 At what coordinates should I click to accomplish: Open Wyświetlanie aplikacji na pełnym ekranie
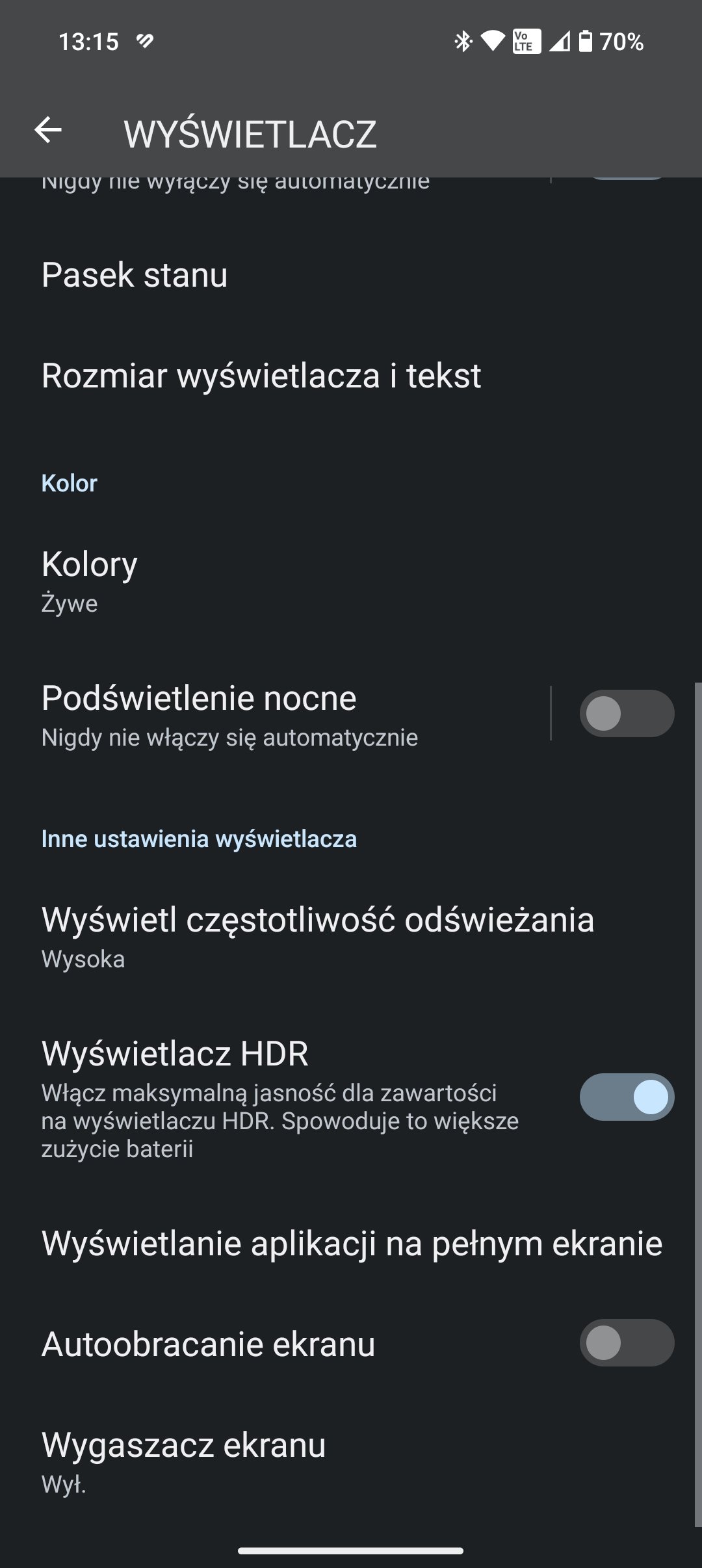[351, 1244]
